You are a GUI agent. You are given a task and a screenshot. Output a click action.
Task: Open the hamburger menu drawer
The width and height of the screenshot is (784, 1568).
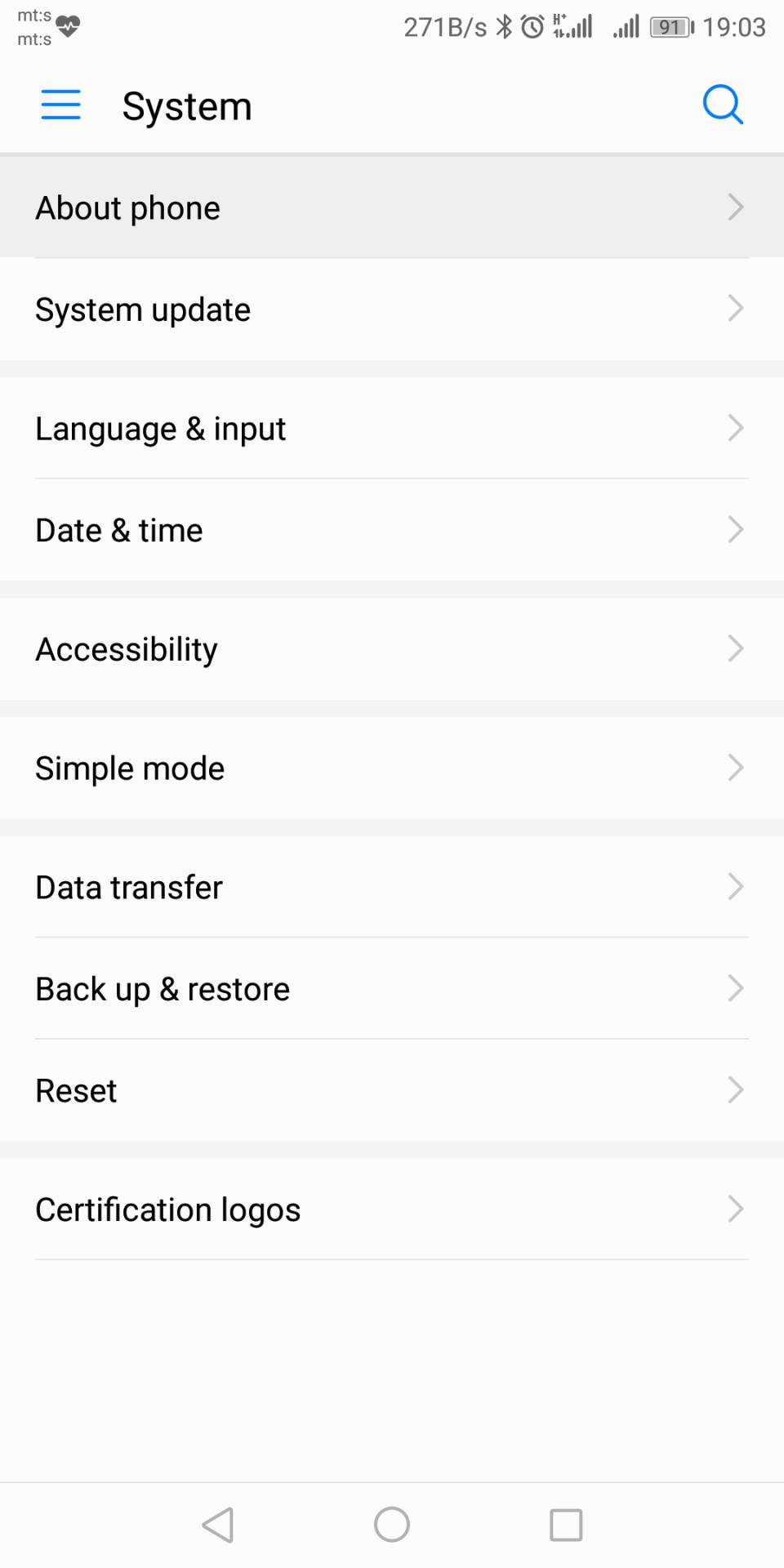[x=60, y=105]
